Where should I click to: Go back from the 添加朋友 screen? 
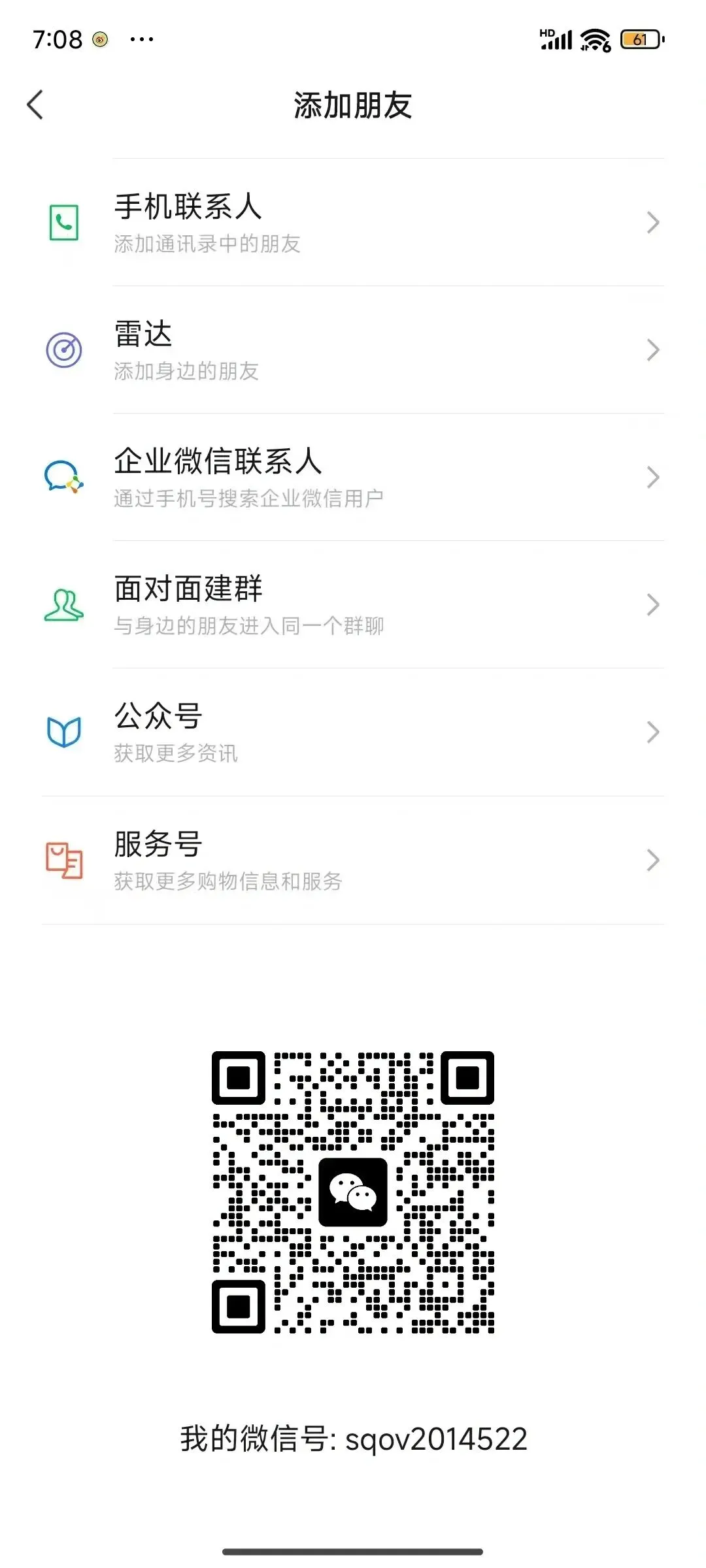coord(35,105)
